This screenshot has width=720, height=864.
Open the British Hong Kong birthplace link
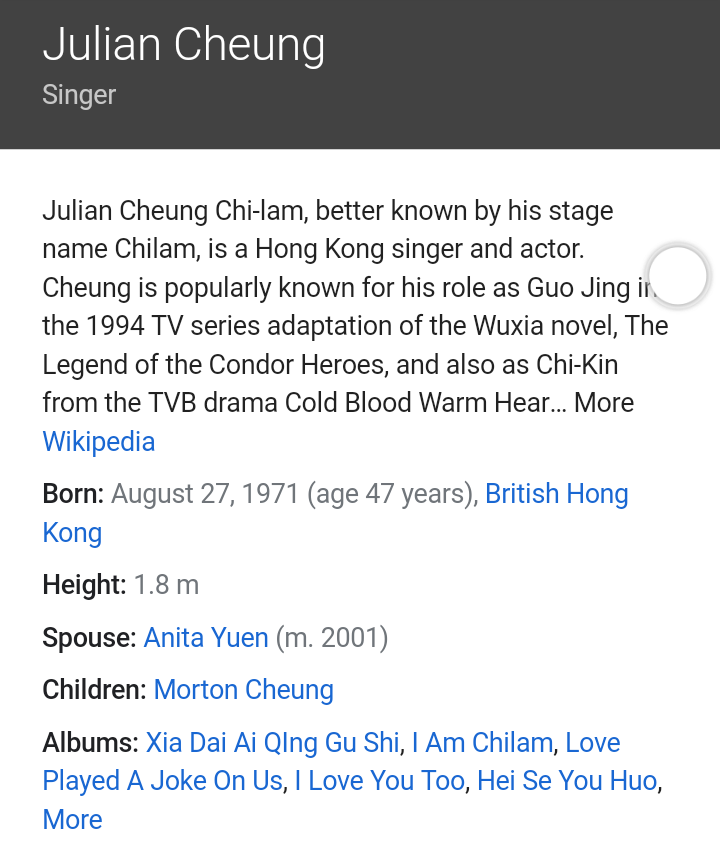556,494
